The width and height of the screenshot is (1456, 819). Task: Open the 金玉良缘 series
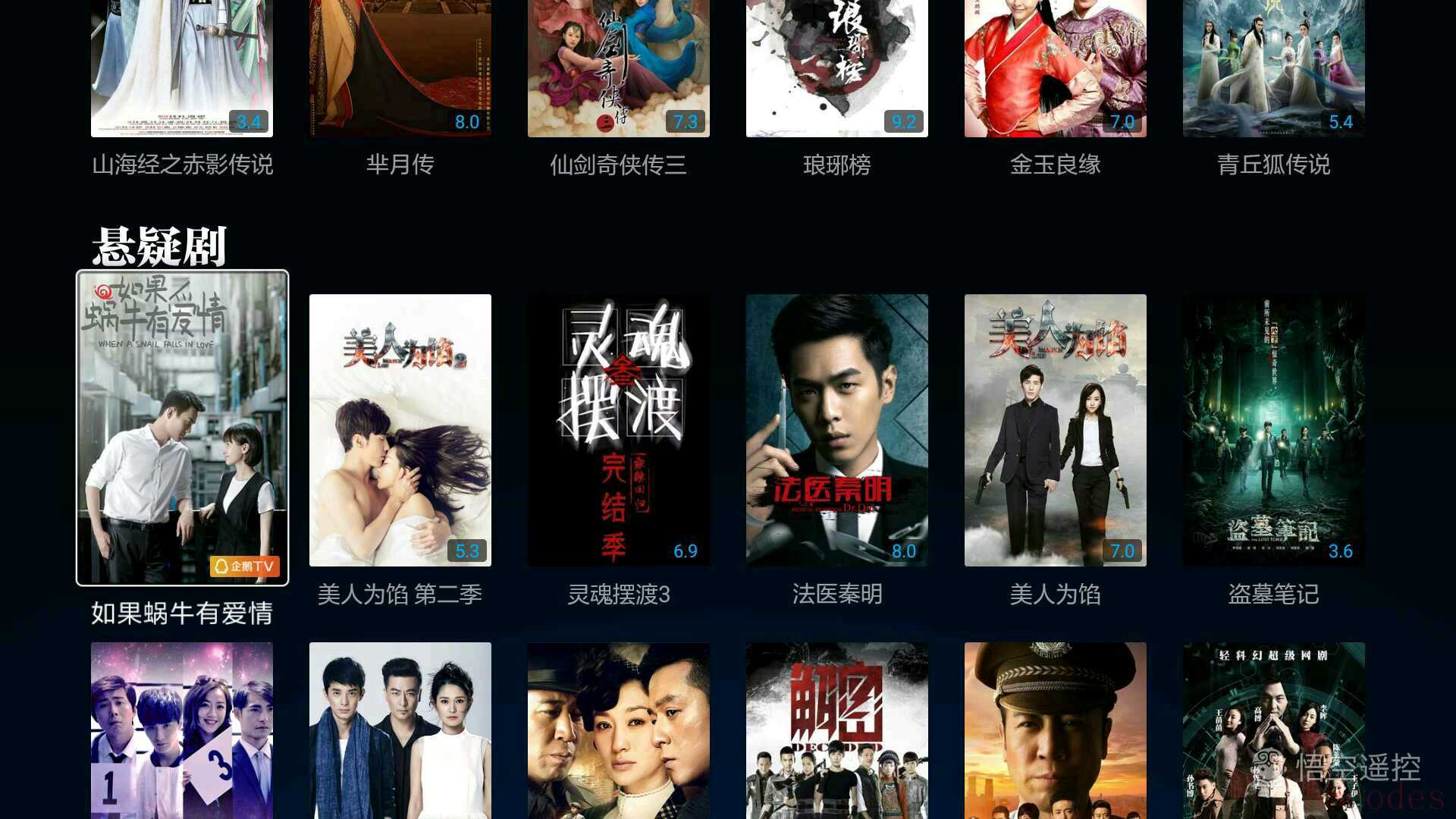point(1056,68)
